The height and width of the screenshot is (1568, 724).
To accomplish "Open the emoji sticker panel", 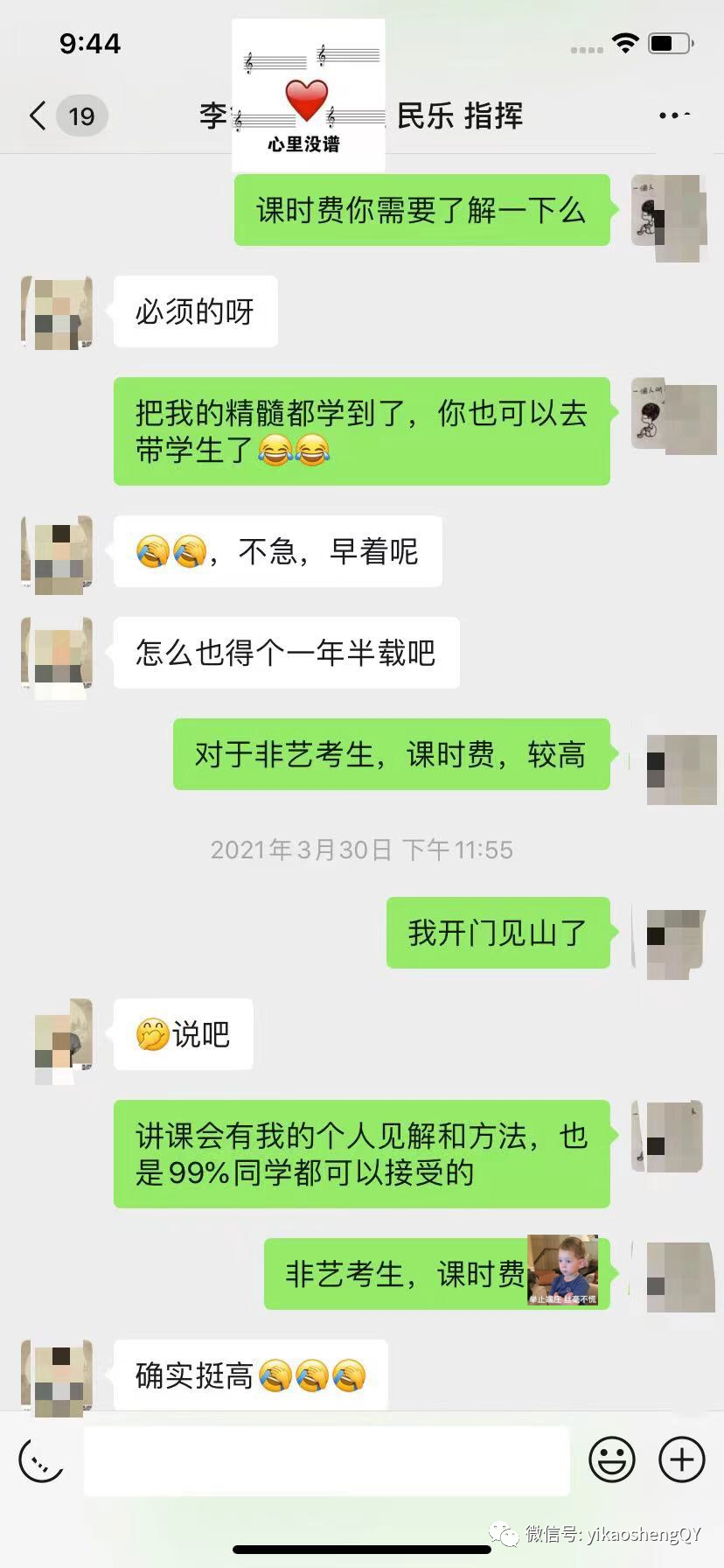I will (611, 1459).
